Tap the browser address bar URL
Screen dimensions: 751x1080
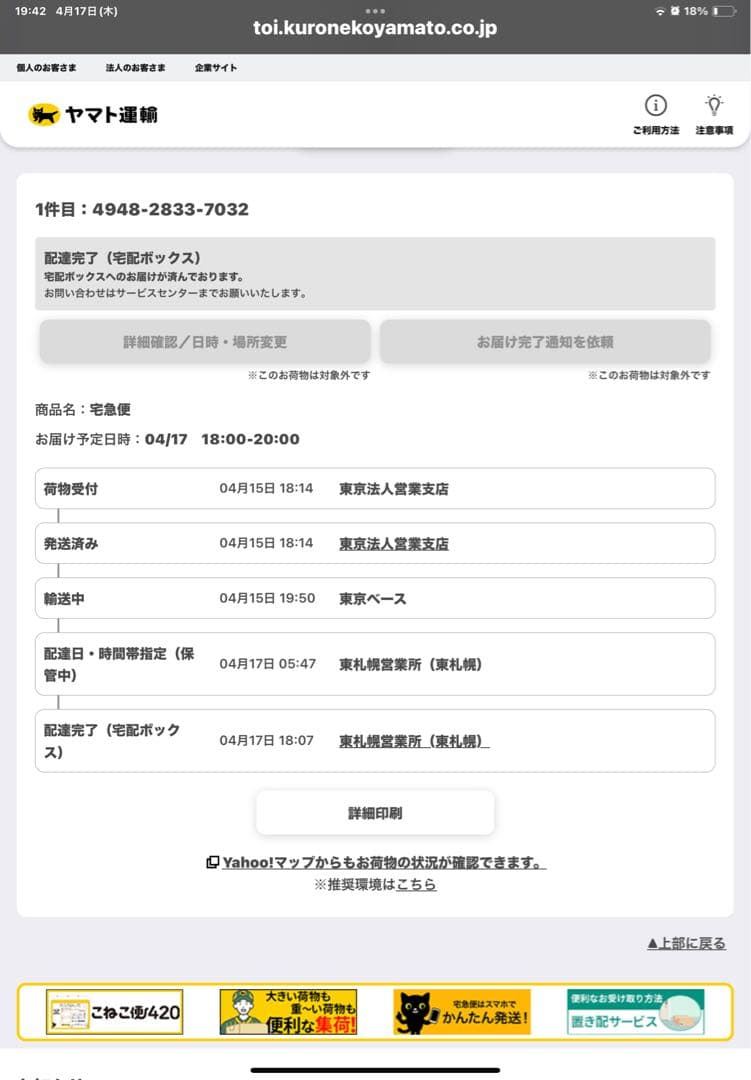click(x=375, y=28)
